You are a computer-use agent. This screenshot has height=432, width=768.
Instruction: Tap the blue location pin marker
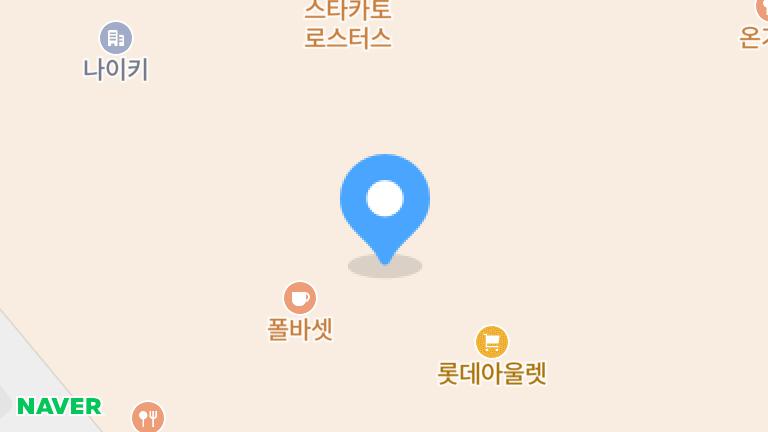385,200
